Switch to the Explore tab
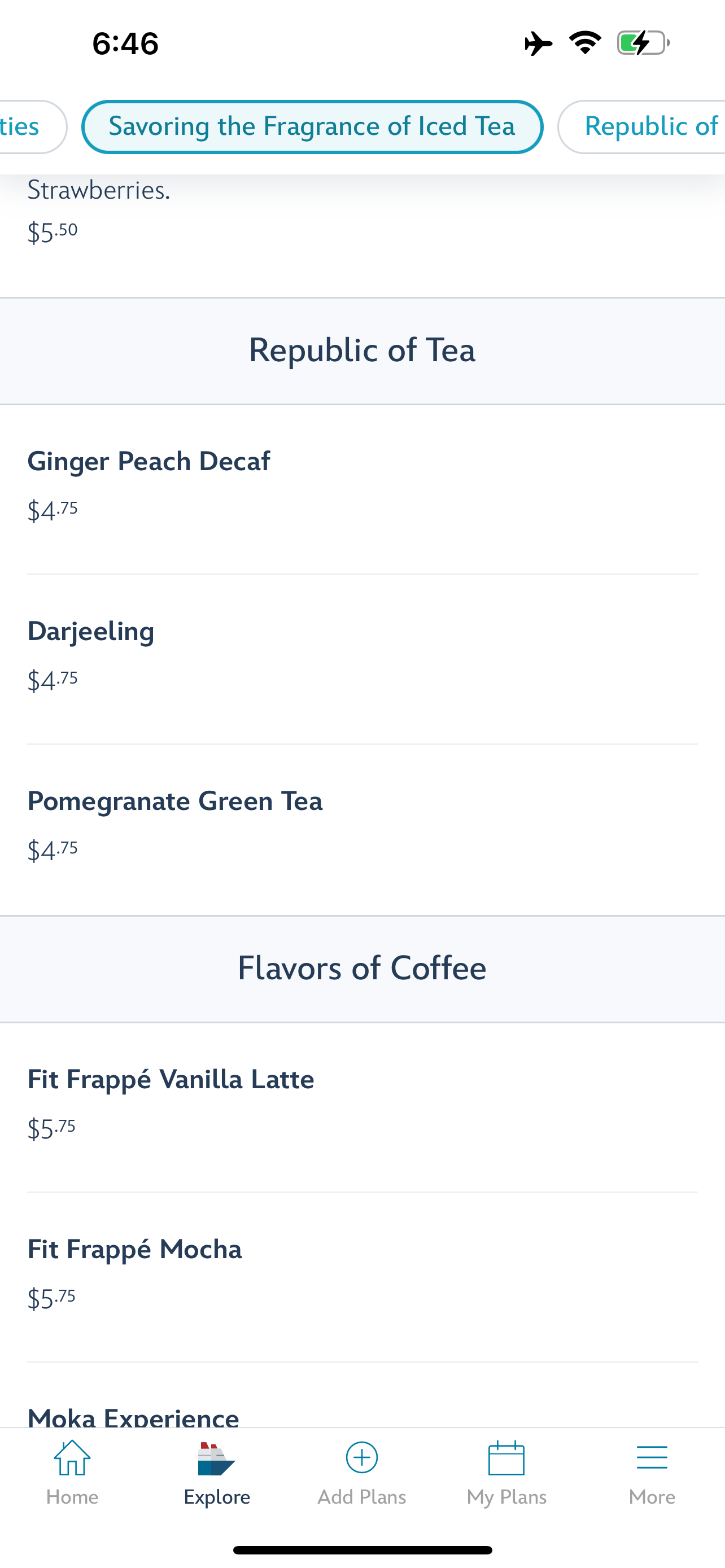The height and width of the screenshot is (1568, 725). (217, 1472)
